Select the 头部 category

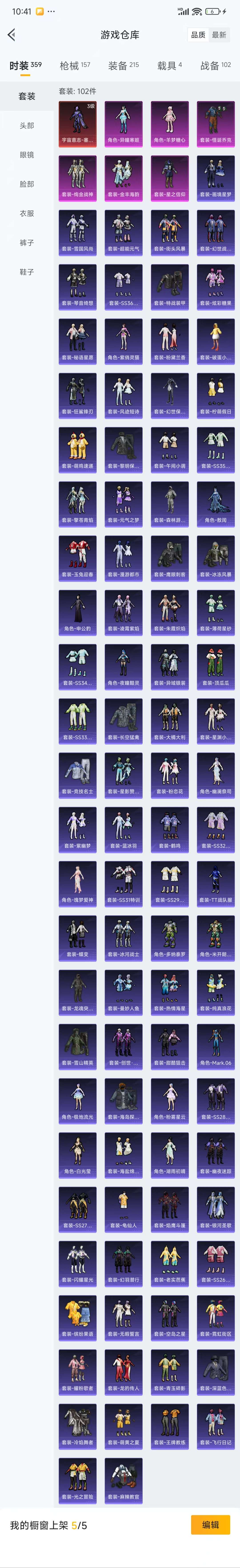tap(27, 125)
